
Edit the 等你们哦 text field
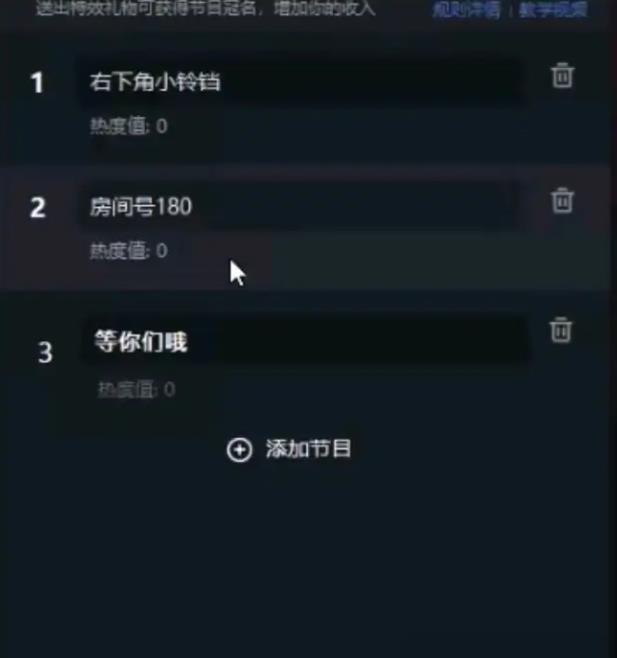pyautogui.click(x=306, y=341)
